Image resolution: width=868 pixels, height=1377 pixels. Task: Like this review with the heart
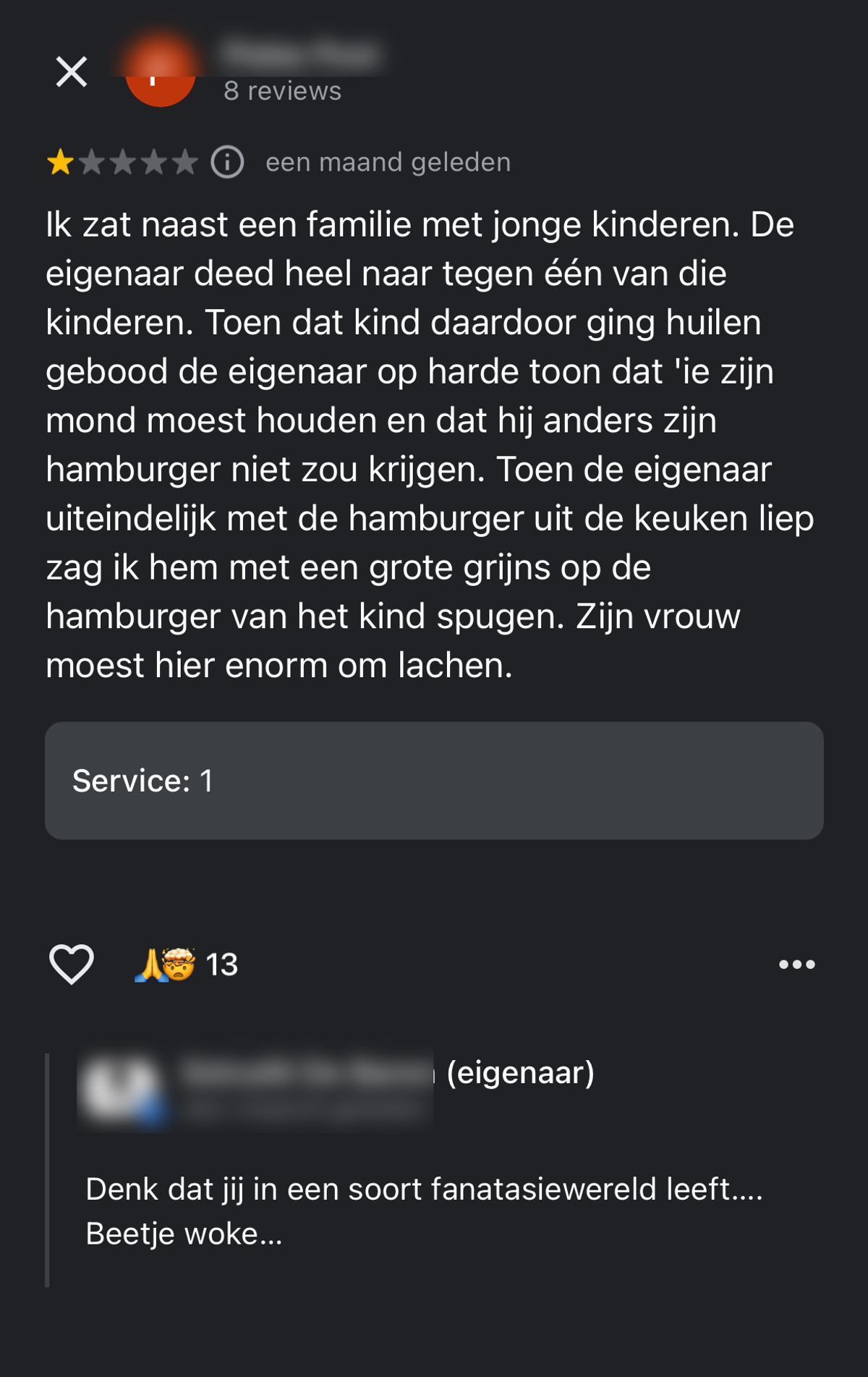71,964
